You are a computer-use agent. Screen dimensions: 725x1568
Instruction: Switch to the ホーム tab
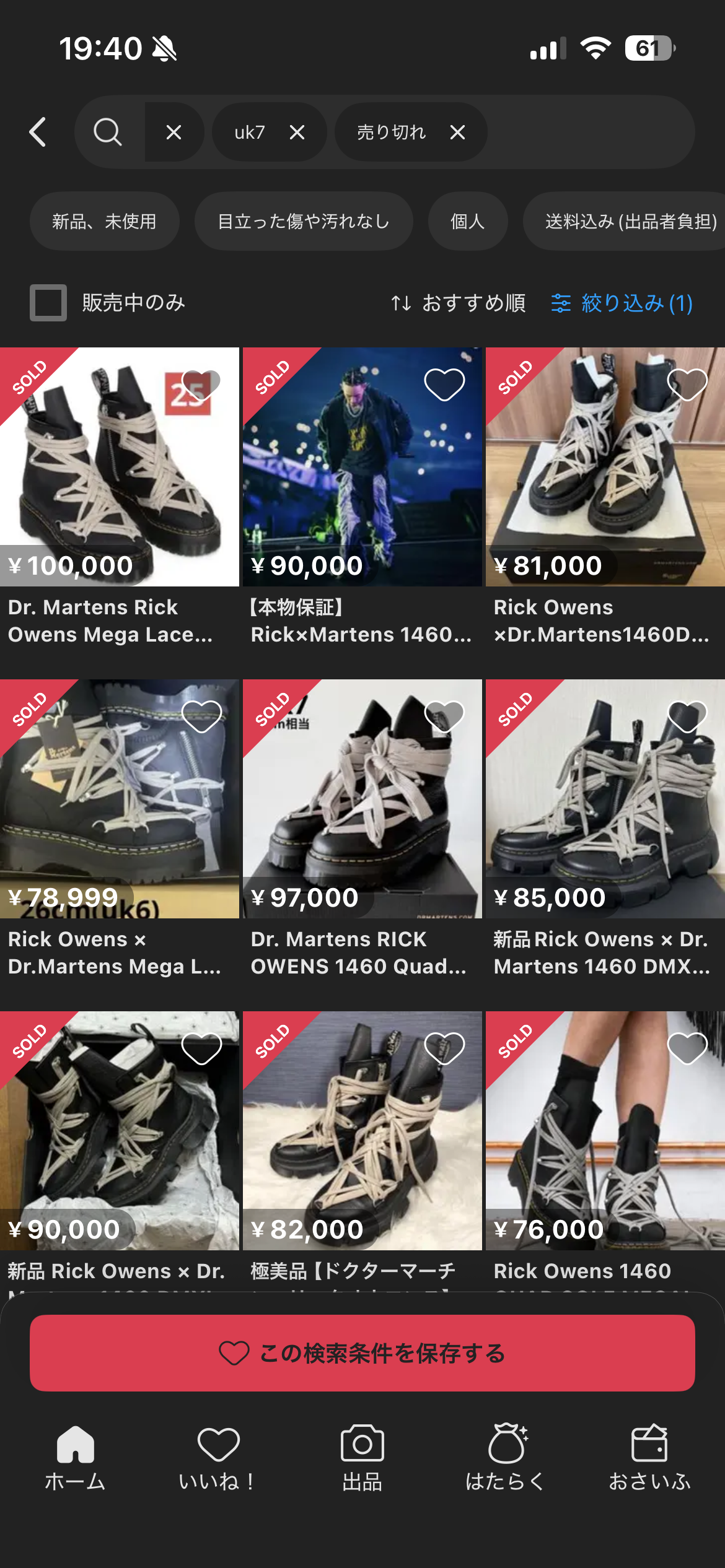pos(75,1458)
